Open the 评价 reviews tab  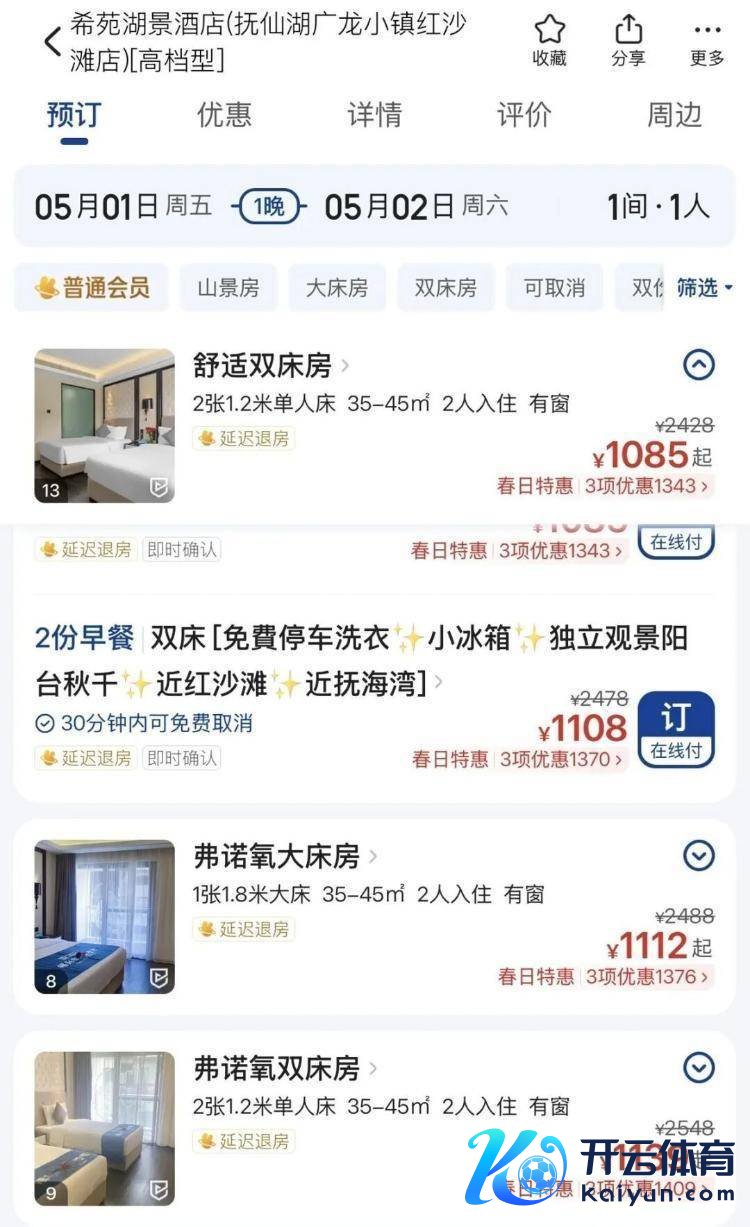[x=524, y=115]
